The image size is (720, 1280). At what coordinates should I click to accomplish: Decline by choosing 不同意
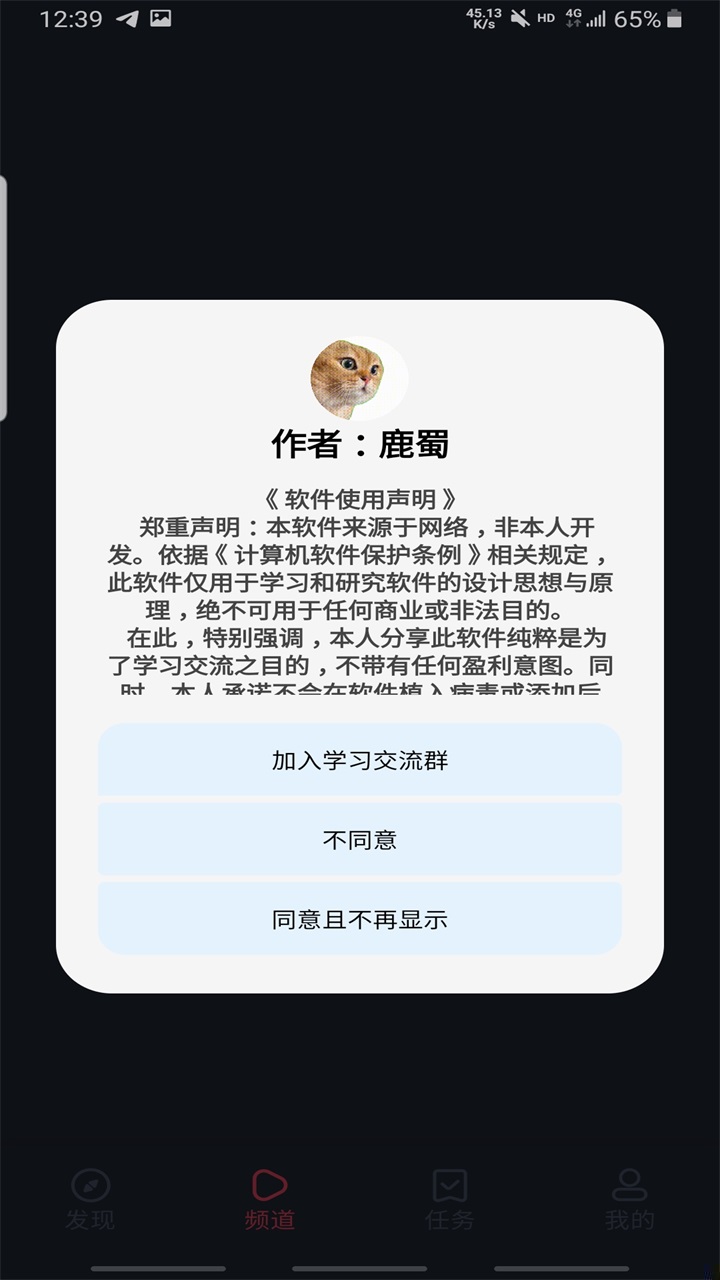click(x=360, y=840)
